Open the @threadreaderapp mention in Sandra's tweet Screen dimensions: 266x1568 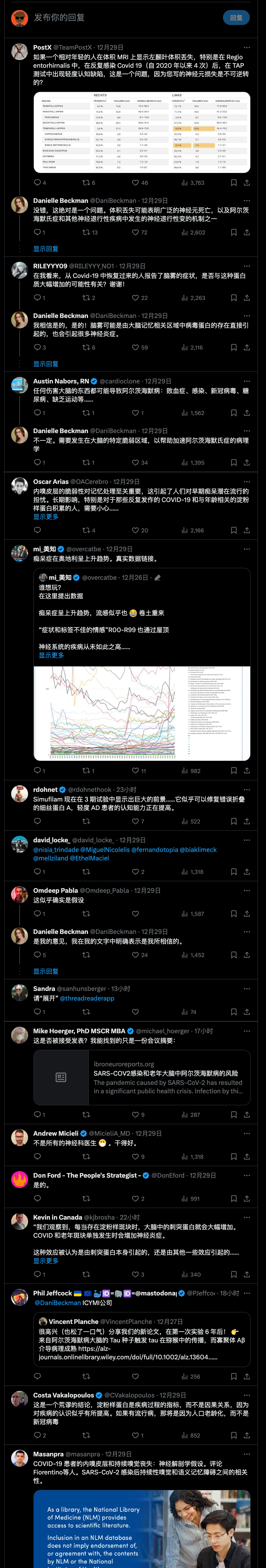pyautogui.click(x=87, y=998)
